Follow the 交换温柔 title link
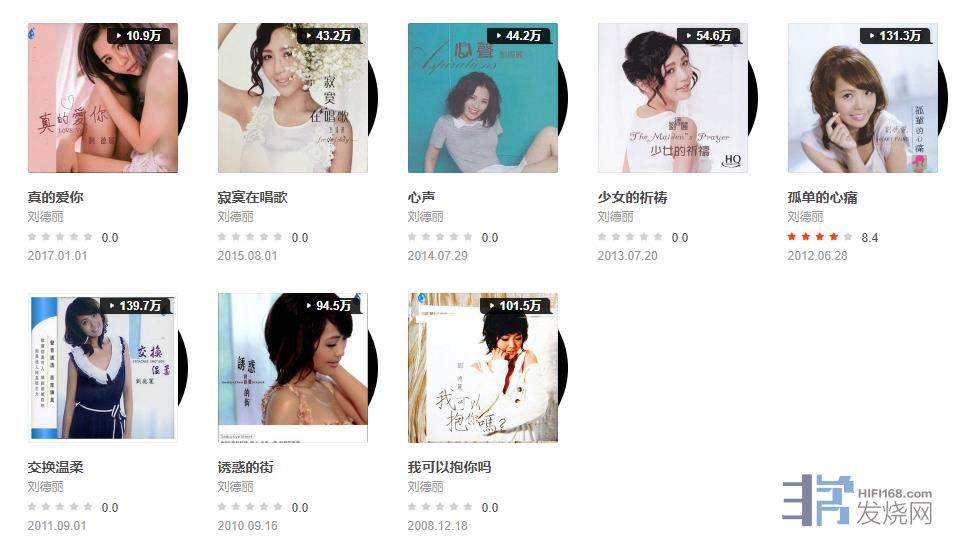The image size is (955, 539). pyautogui.click(x=57, y=467)
